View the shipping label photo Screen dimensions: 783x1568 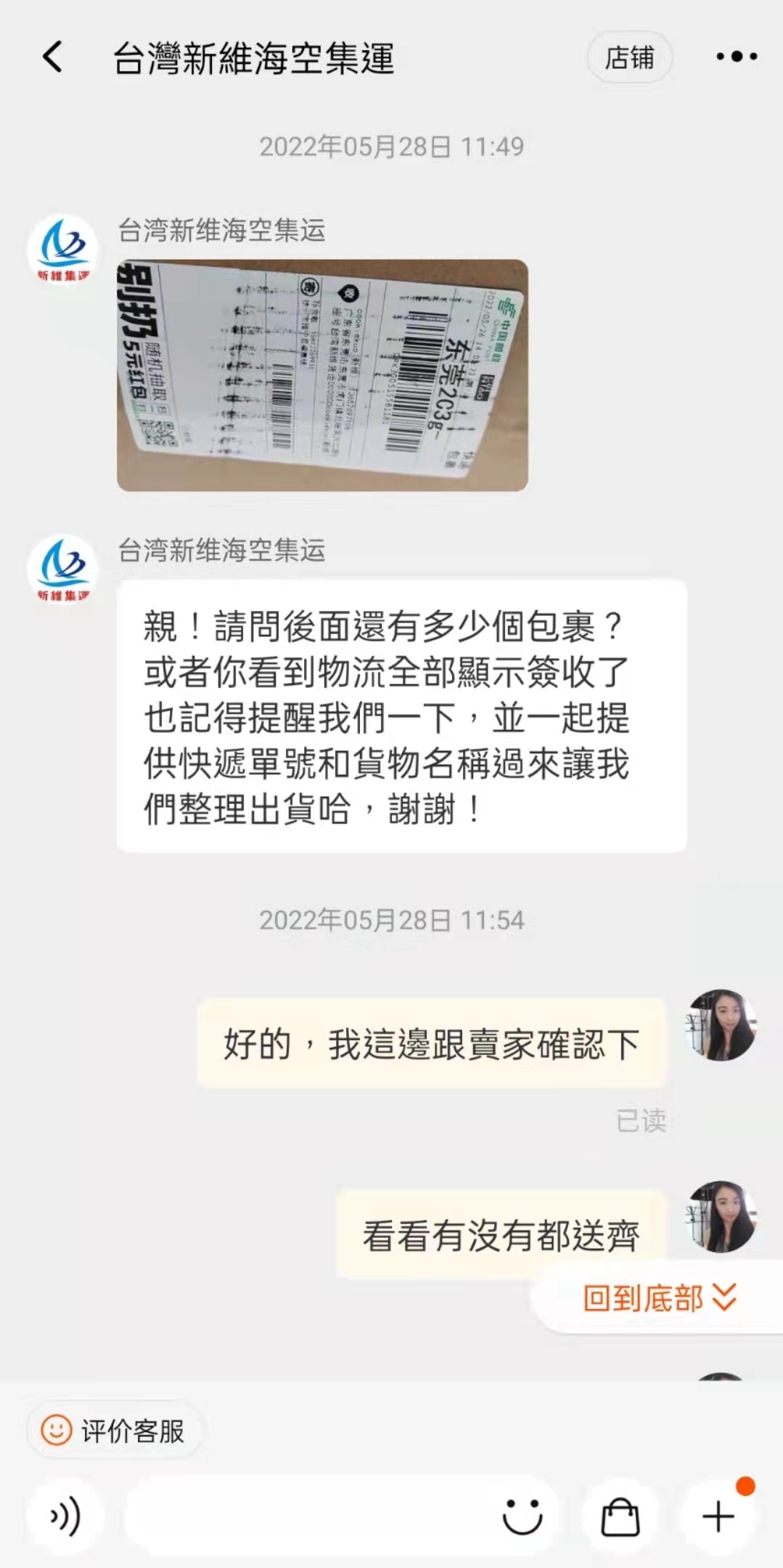pyautogui.click(x=322, y=375)
